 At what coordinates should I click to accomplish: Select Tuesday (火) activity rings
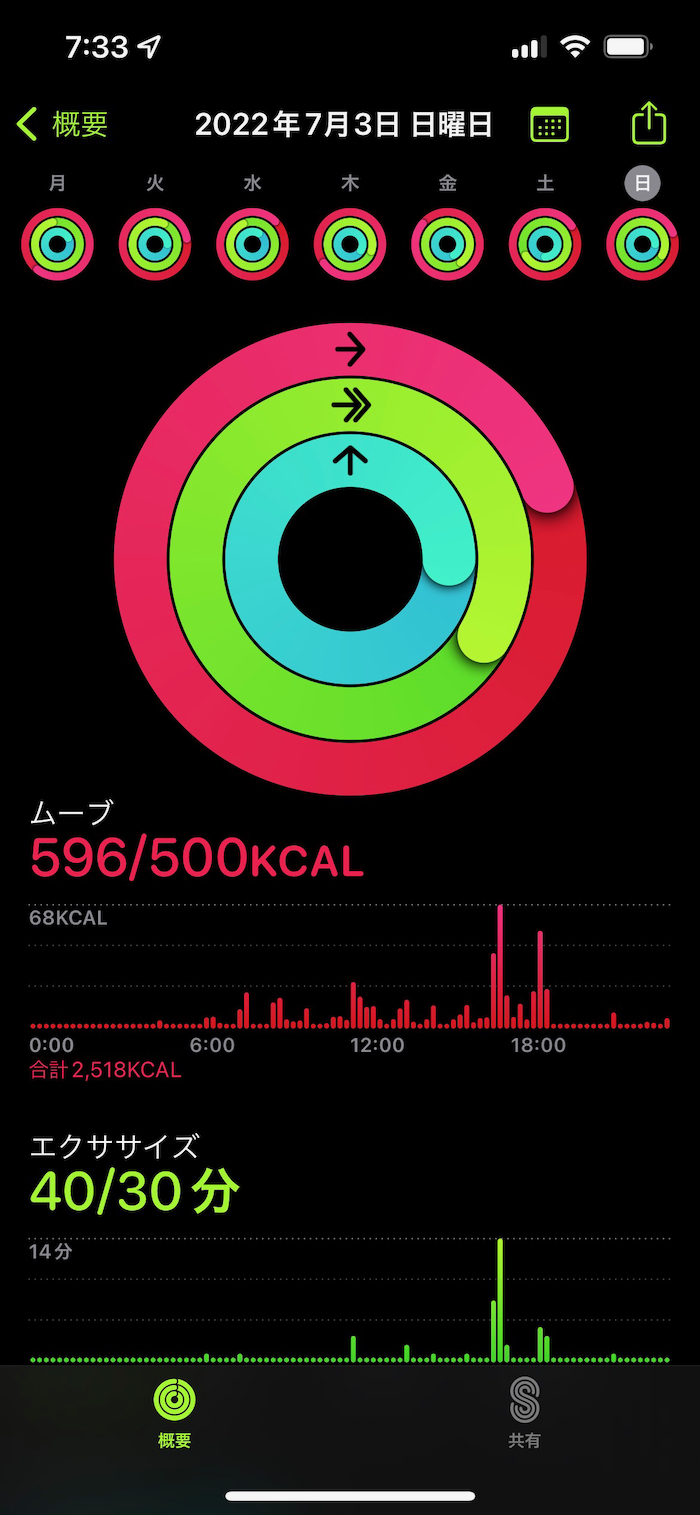pyautogui.click(x=155, y=243)
